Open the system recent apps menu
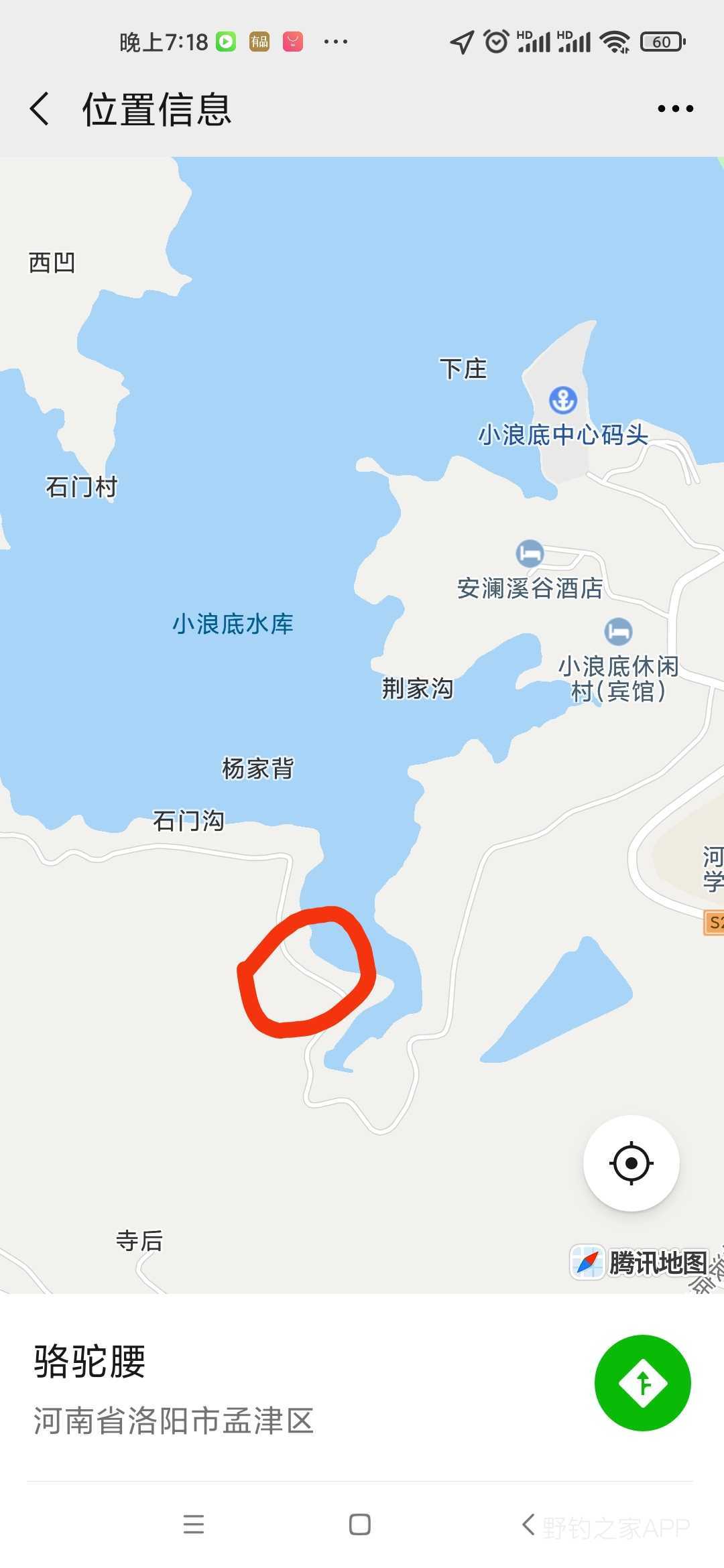This screenshot has height=1568, width=724. click(193, 1524)
